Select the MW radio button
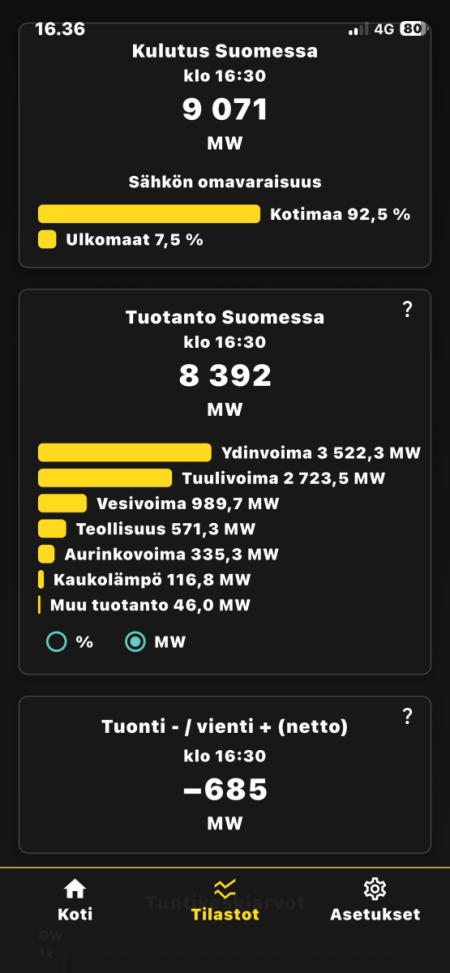Image resolution: width=450 pixels, height=973 pixels. coord(135,642)
